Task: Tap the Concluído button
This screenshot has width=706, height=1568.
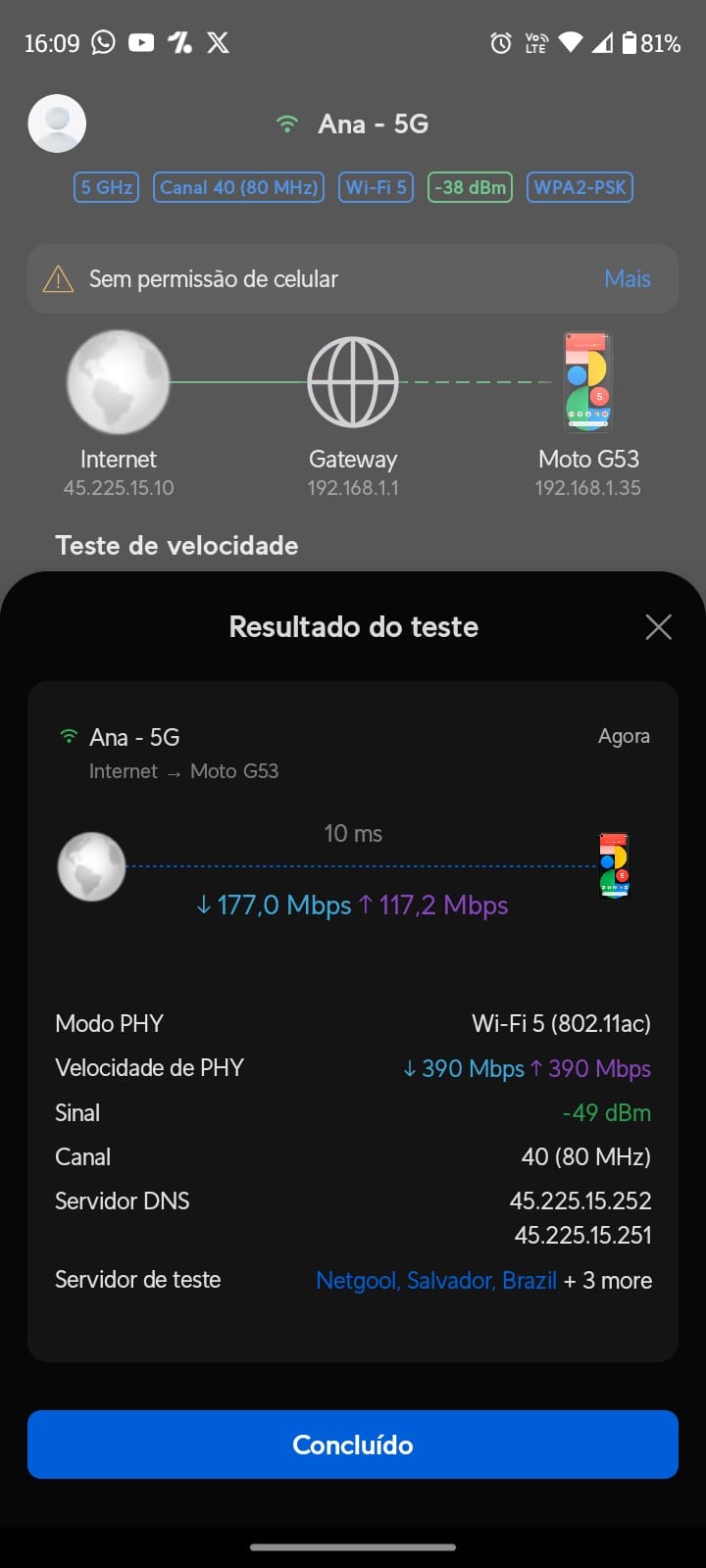Action: pos(353,1445)
